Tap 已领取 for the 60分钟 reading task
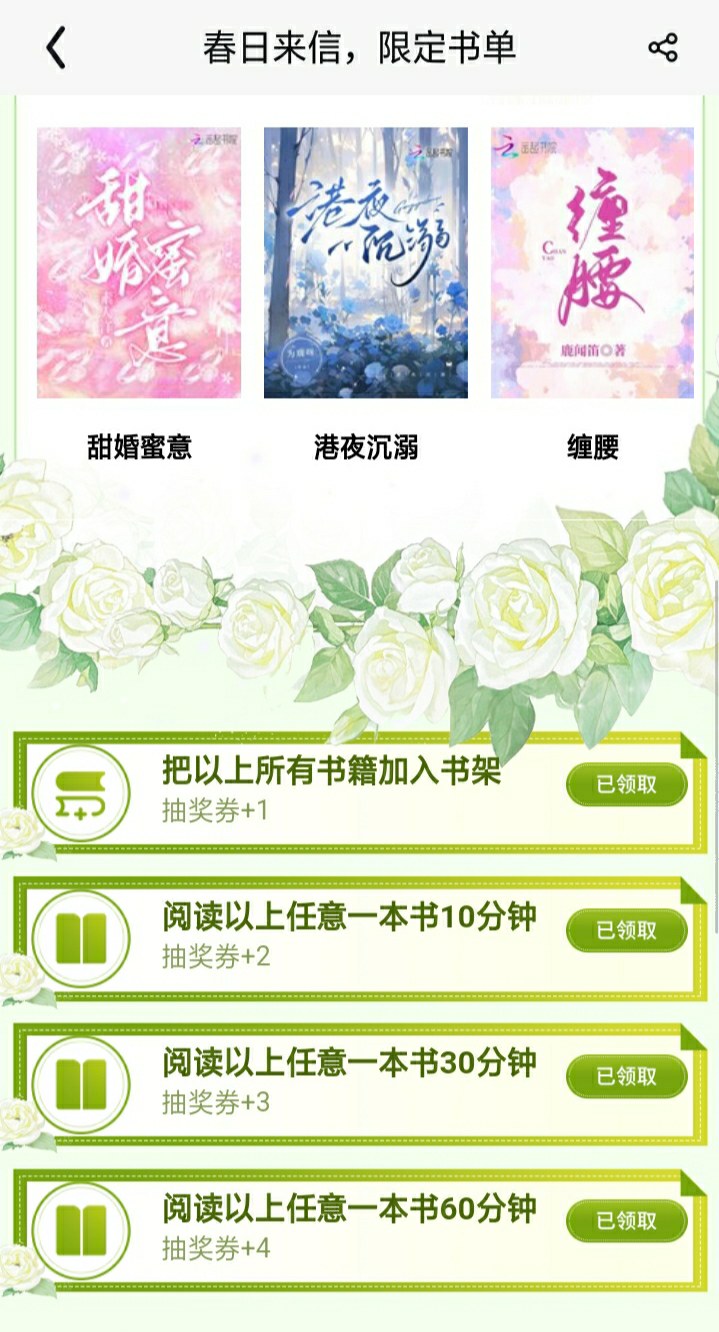This screenshot has height=1332, width=719. pyautogui.click(x=627, y=1221)
